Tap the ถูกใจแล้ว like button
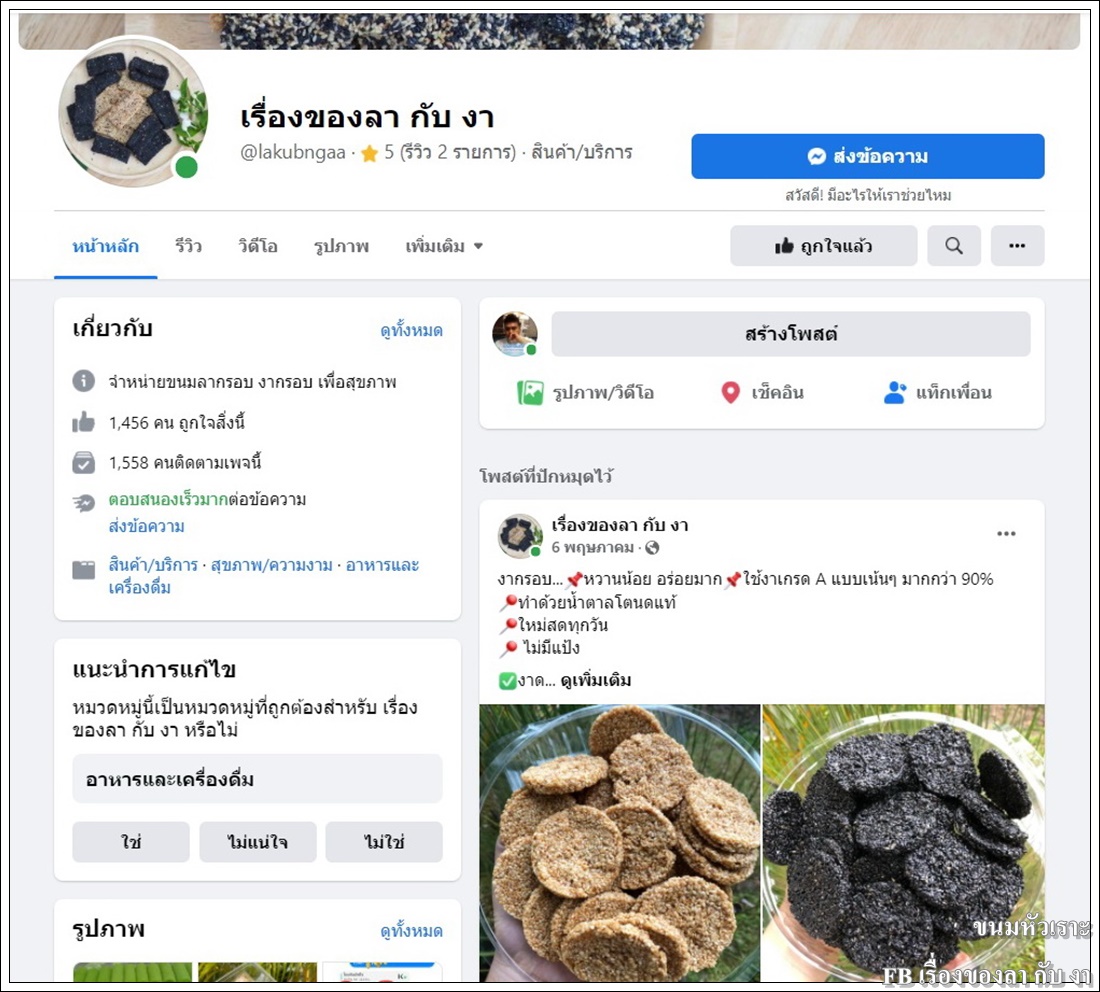1100x992 pixels. 823,246
